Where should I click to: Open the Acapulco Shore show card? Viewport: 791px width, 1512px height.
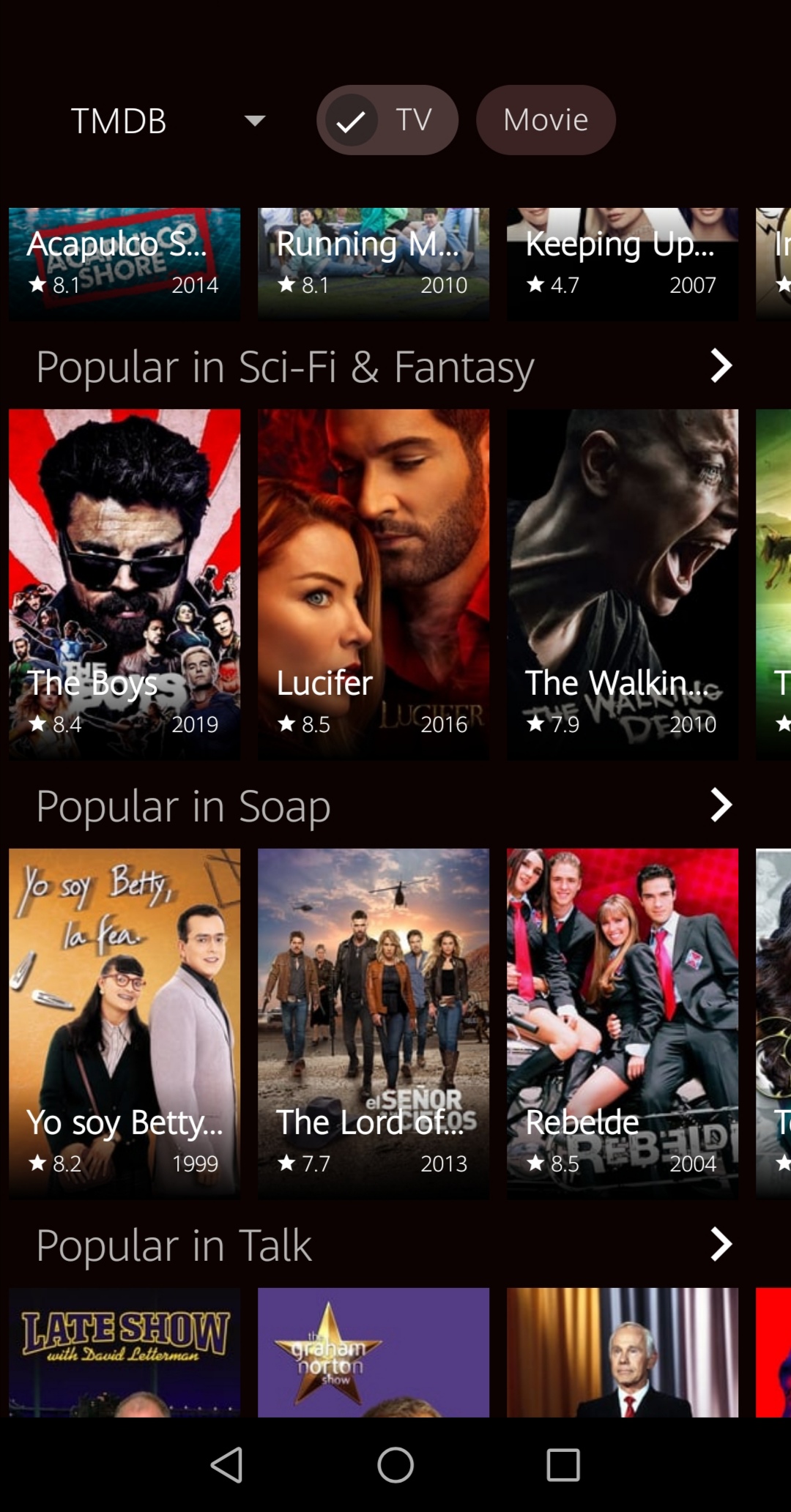pos(125,264)
